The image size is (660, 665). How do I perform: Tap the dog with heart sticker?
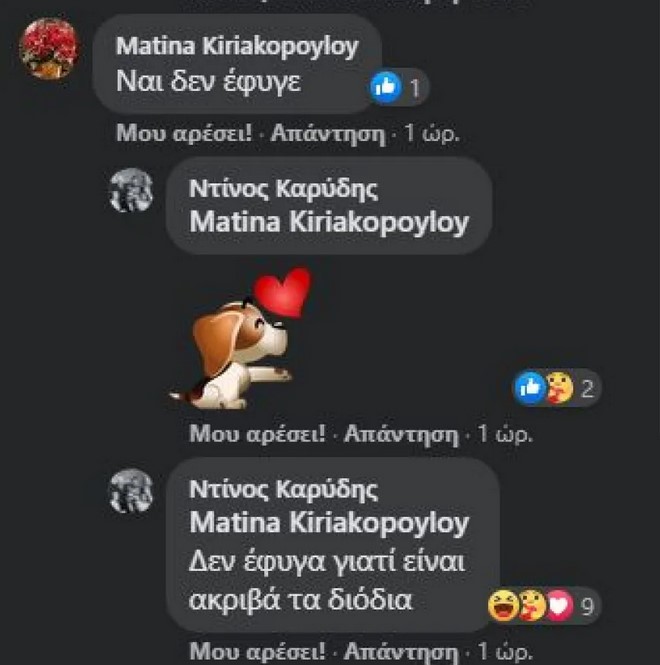point(242,338)
